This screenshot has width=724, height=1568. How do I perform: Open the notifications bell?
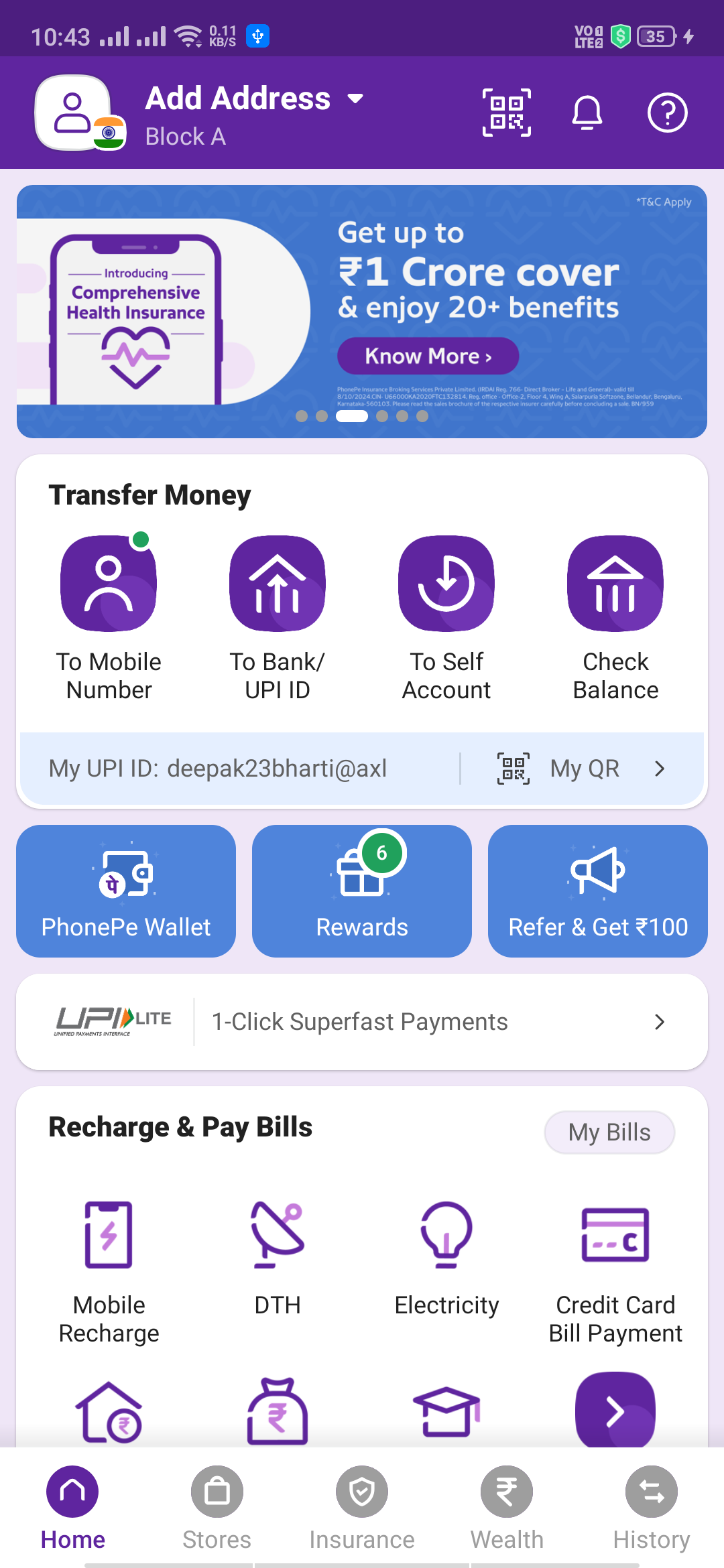[587, 113]
